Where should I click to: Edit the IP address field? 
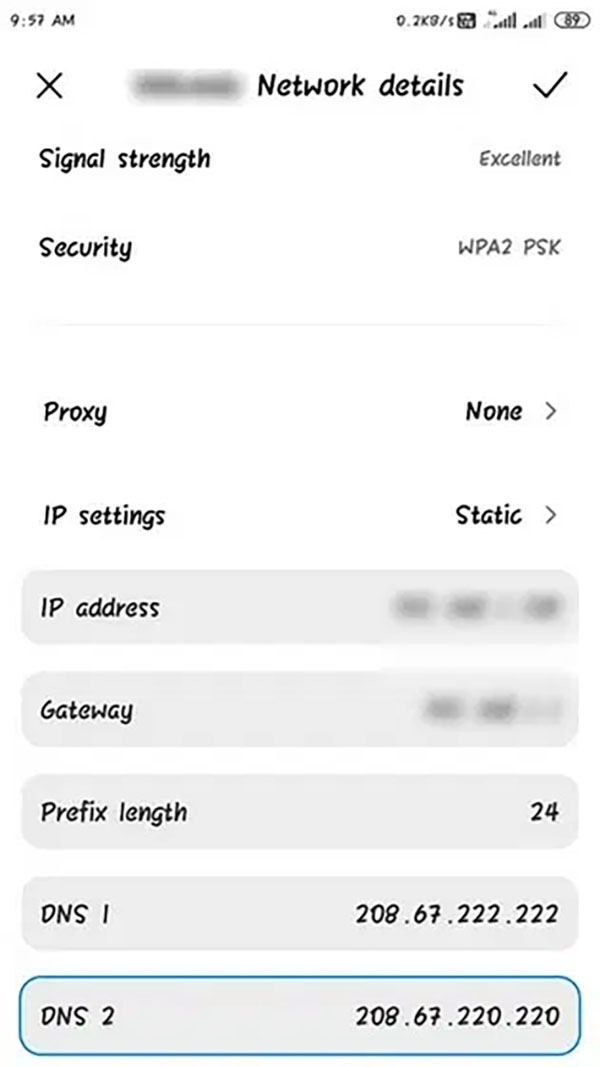click(300, 607)
